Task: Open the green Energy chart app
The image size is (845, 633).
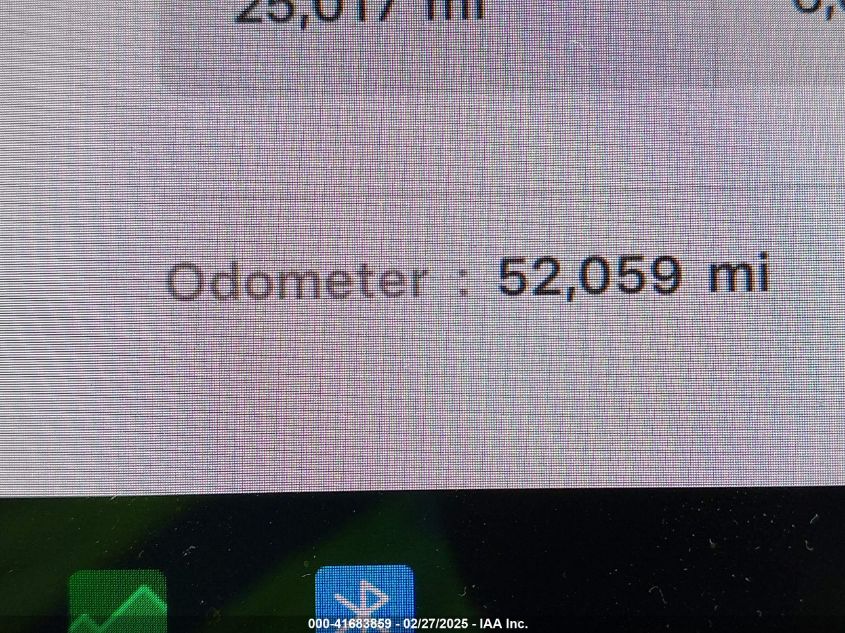Action: tap(118, 603)
